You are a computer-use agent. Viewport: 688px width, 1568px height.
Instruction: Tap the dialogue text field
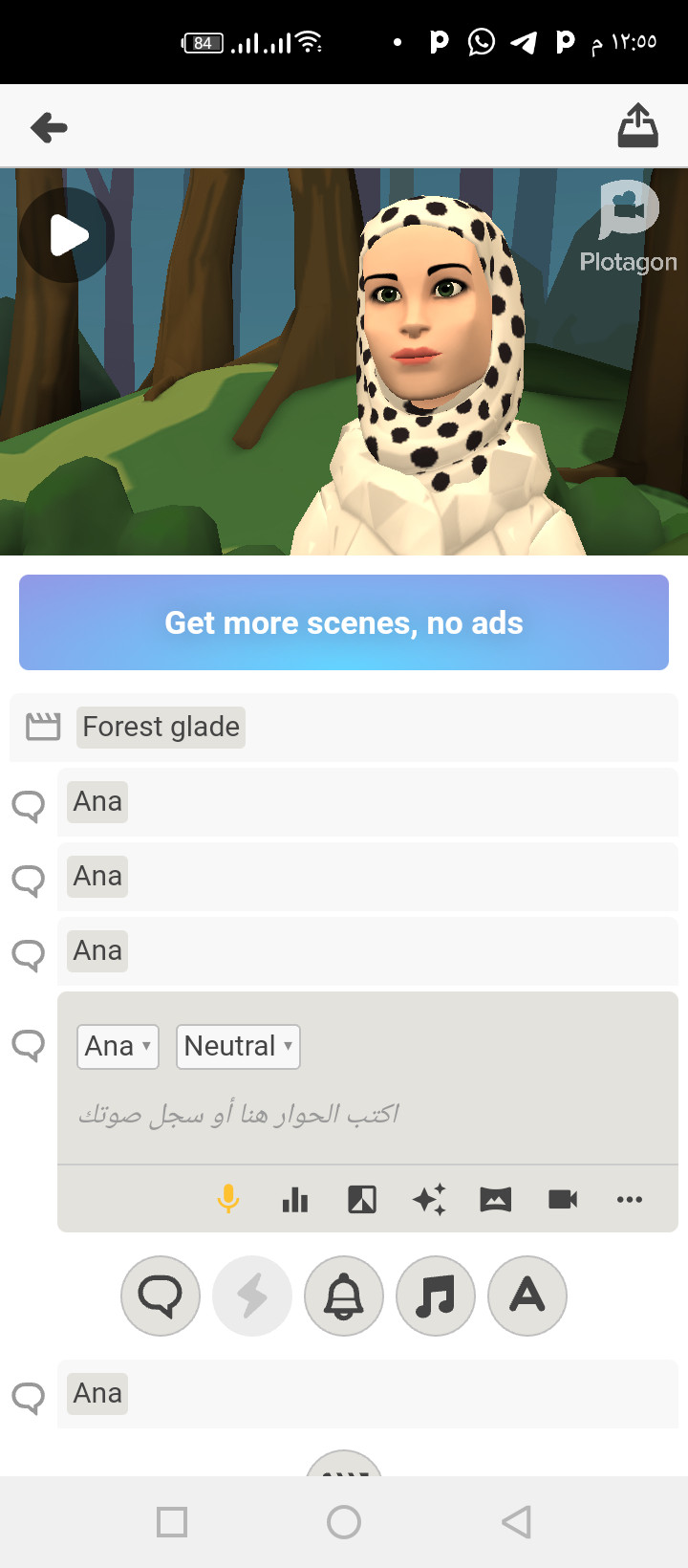click(368, 1114)
